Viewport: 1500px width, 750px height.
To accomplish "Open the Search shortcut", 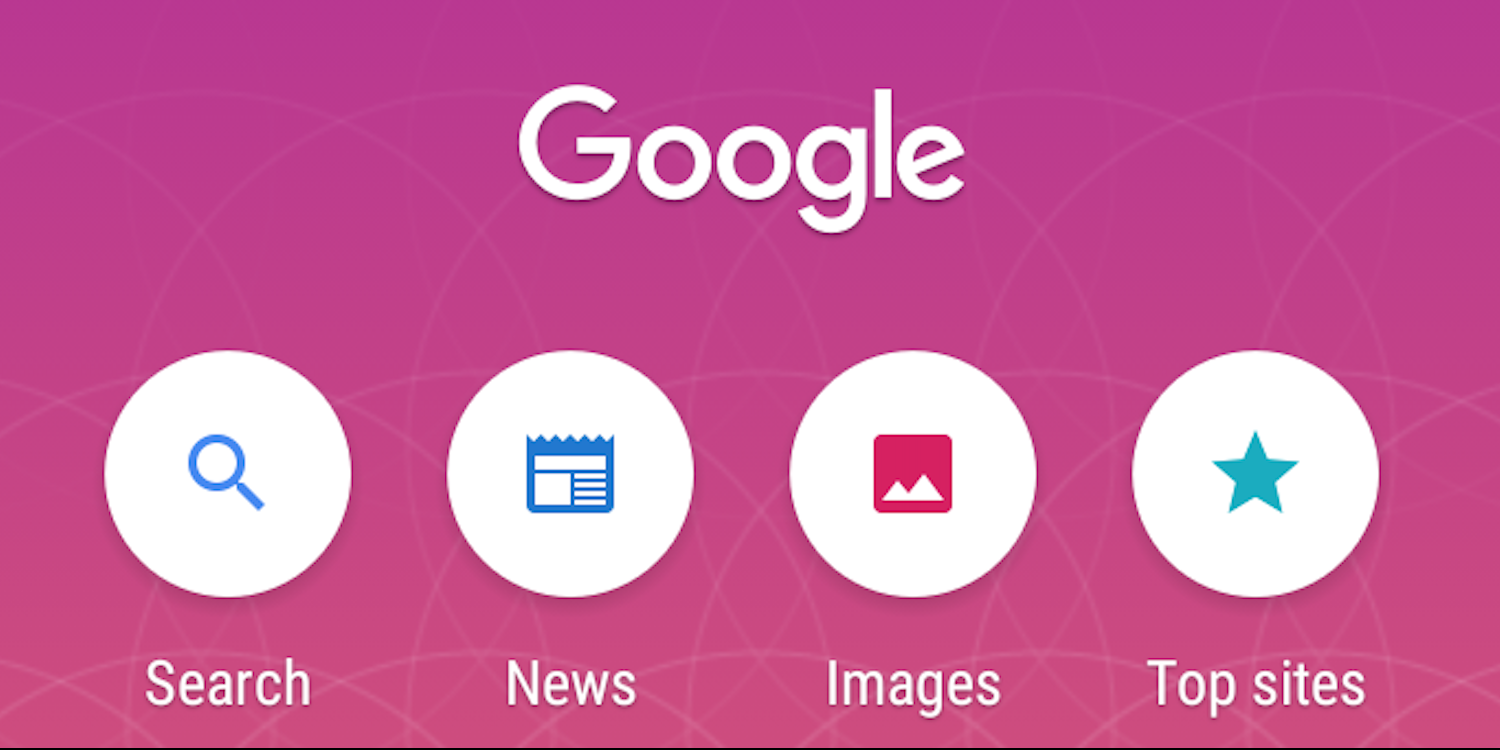I will [x=227, y=474].
